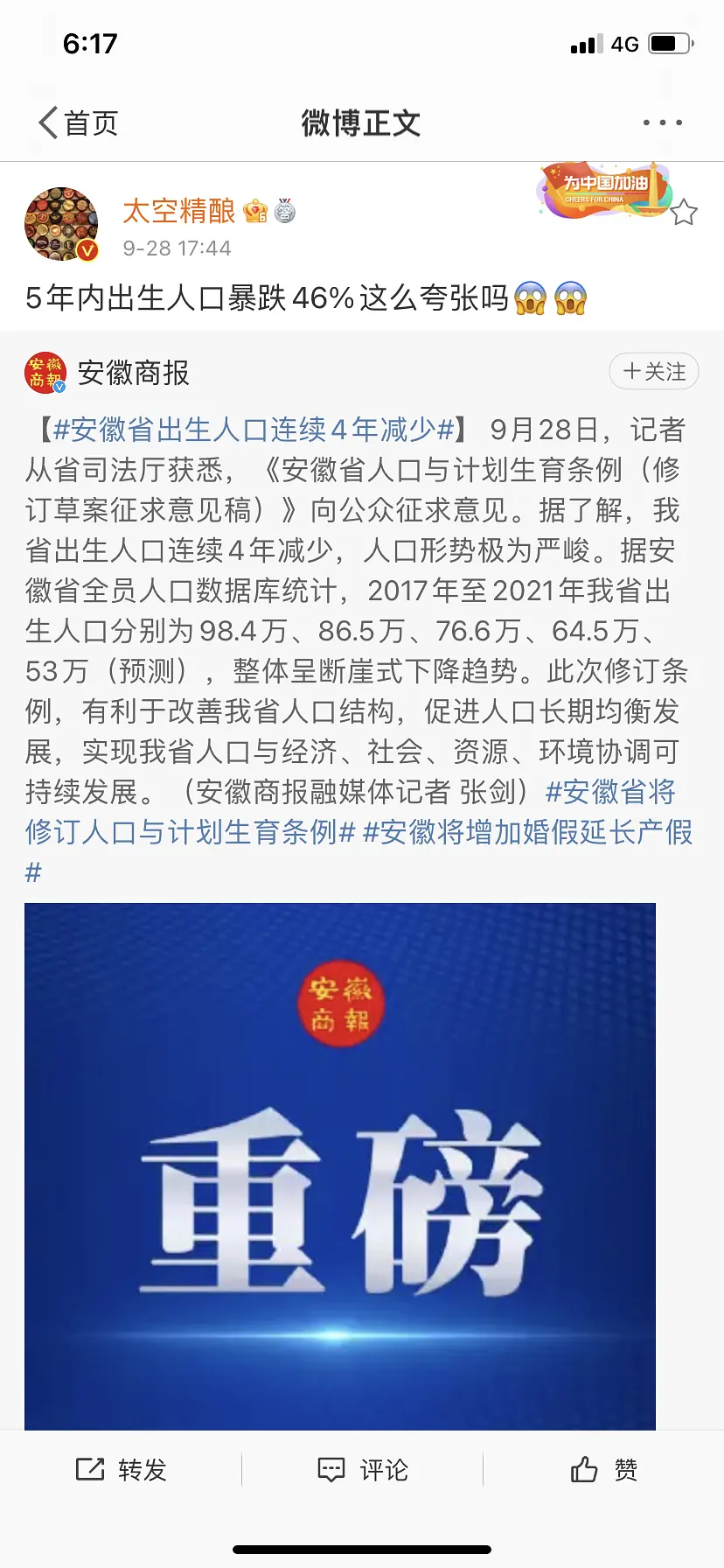This screenshot has height=1568, width=724.
Task: Open 太空精酿's profile avatar
Action: point(61,224)
